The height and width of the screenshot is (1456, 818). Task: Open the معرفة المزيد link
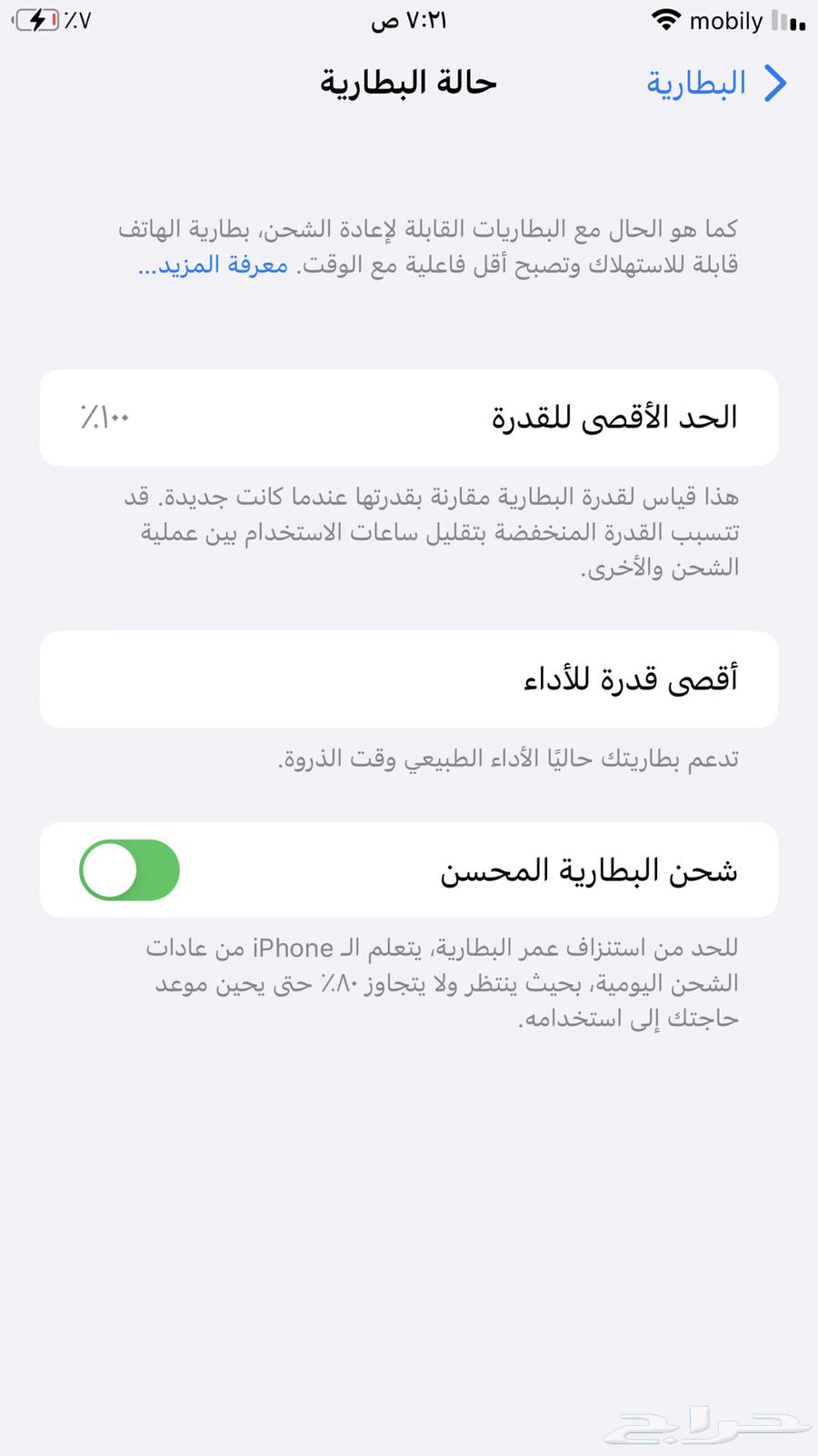(x=214, y=266)
